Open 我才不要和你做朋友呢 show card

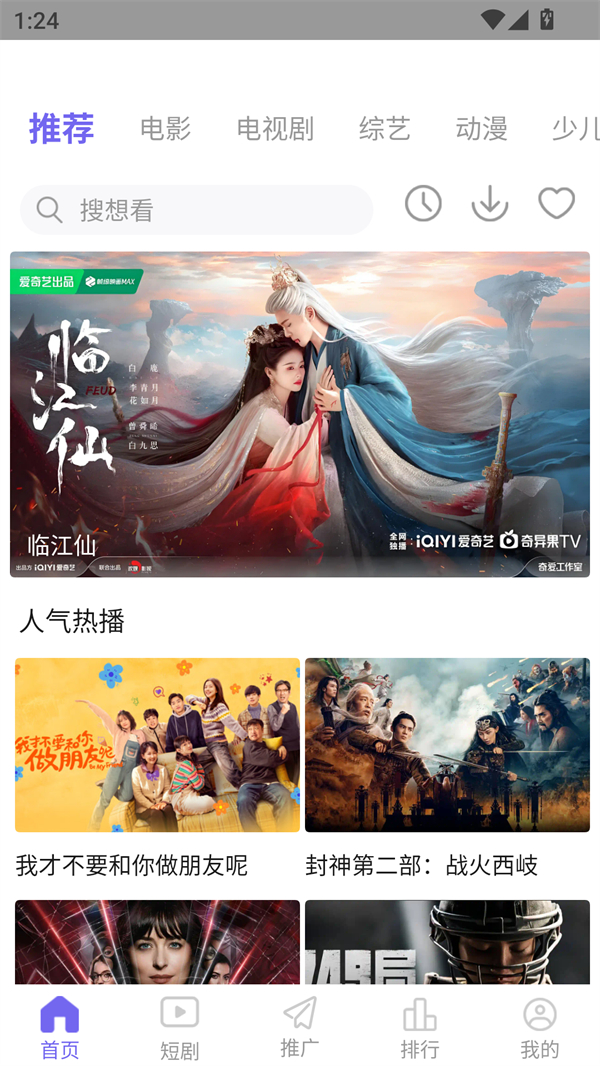pyautogui.click(x=157, y=745)
